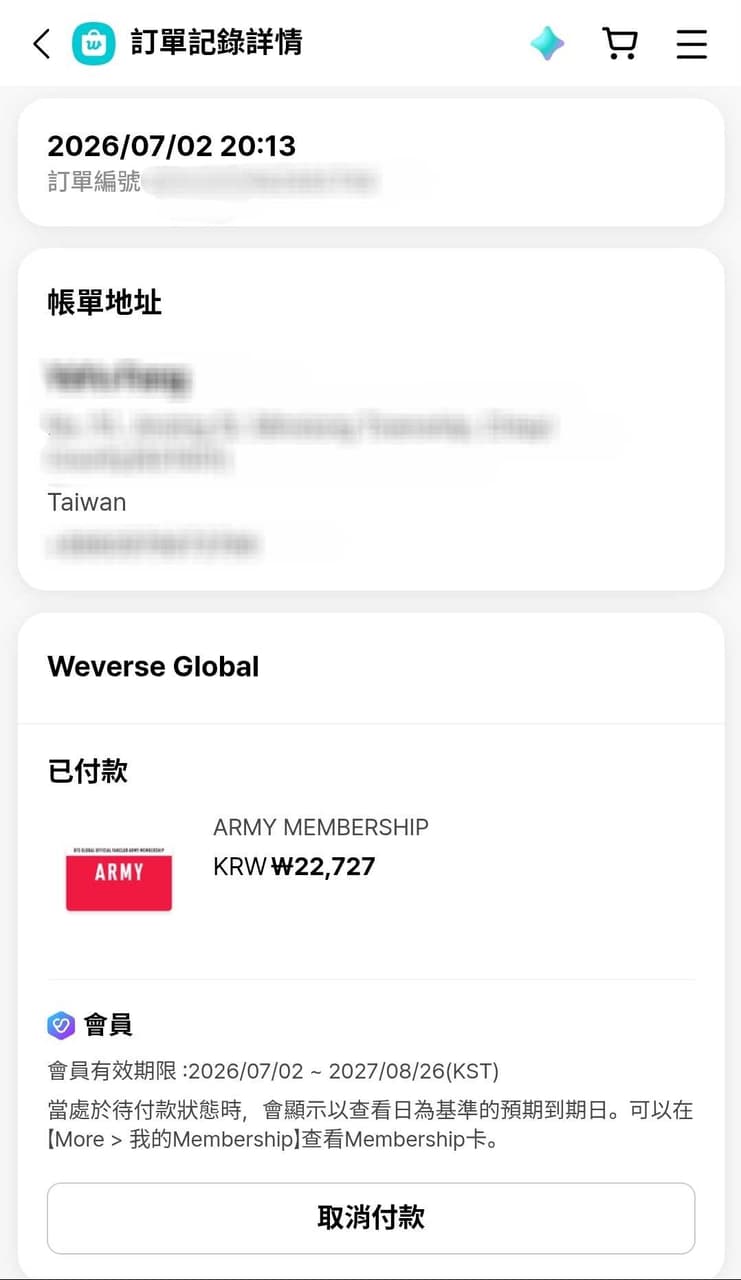Viewport: 741px width, 1280px height.
Task: Open the sparkle diamond icon
Action: point(547,43)
